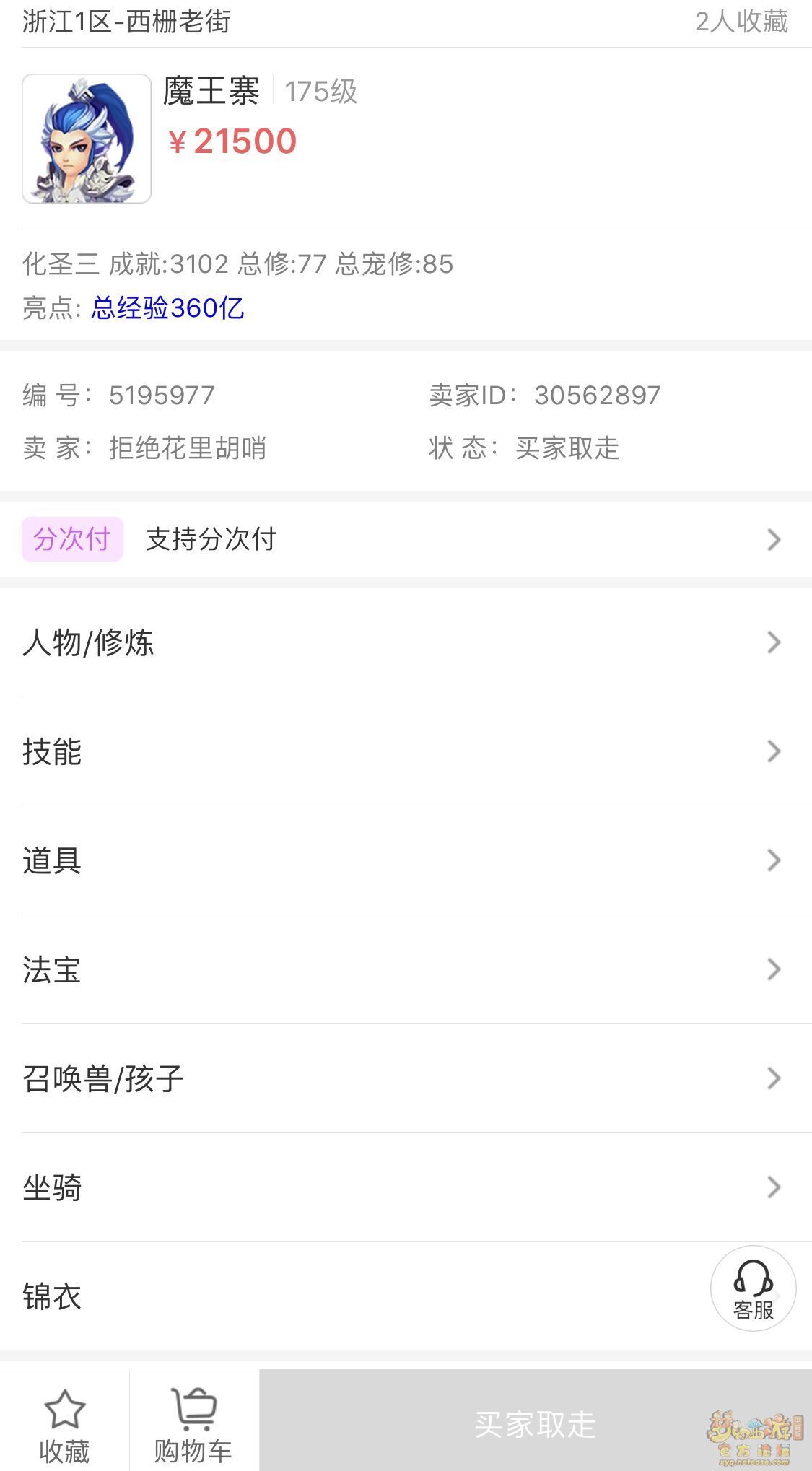
Task: Tap the 魔王寨 character avatar
Action: tap(87, 139)
